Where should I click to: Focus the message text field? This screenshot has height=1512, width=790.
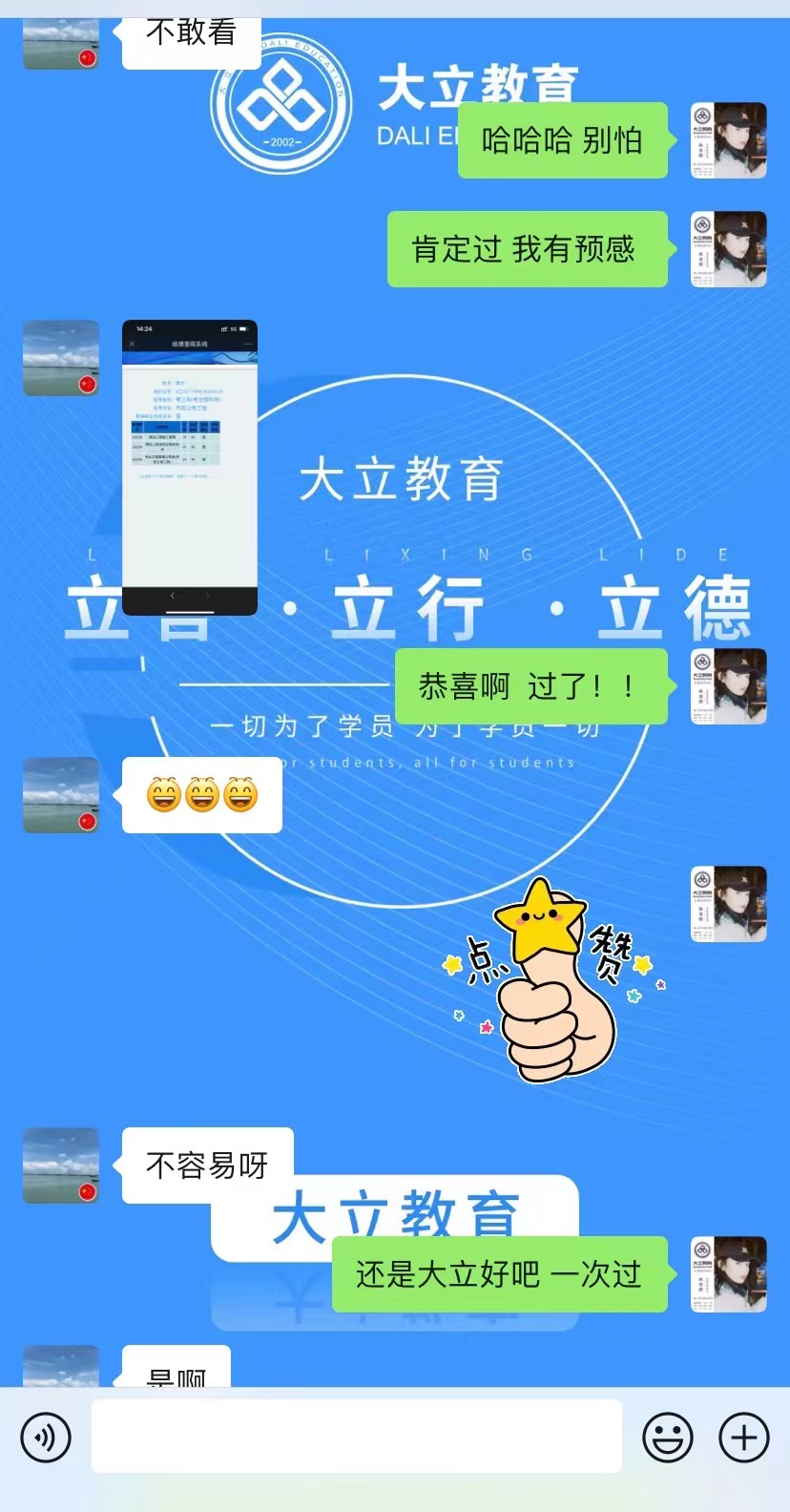click(x=356, y=1437)
